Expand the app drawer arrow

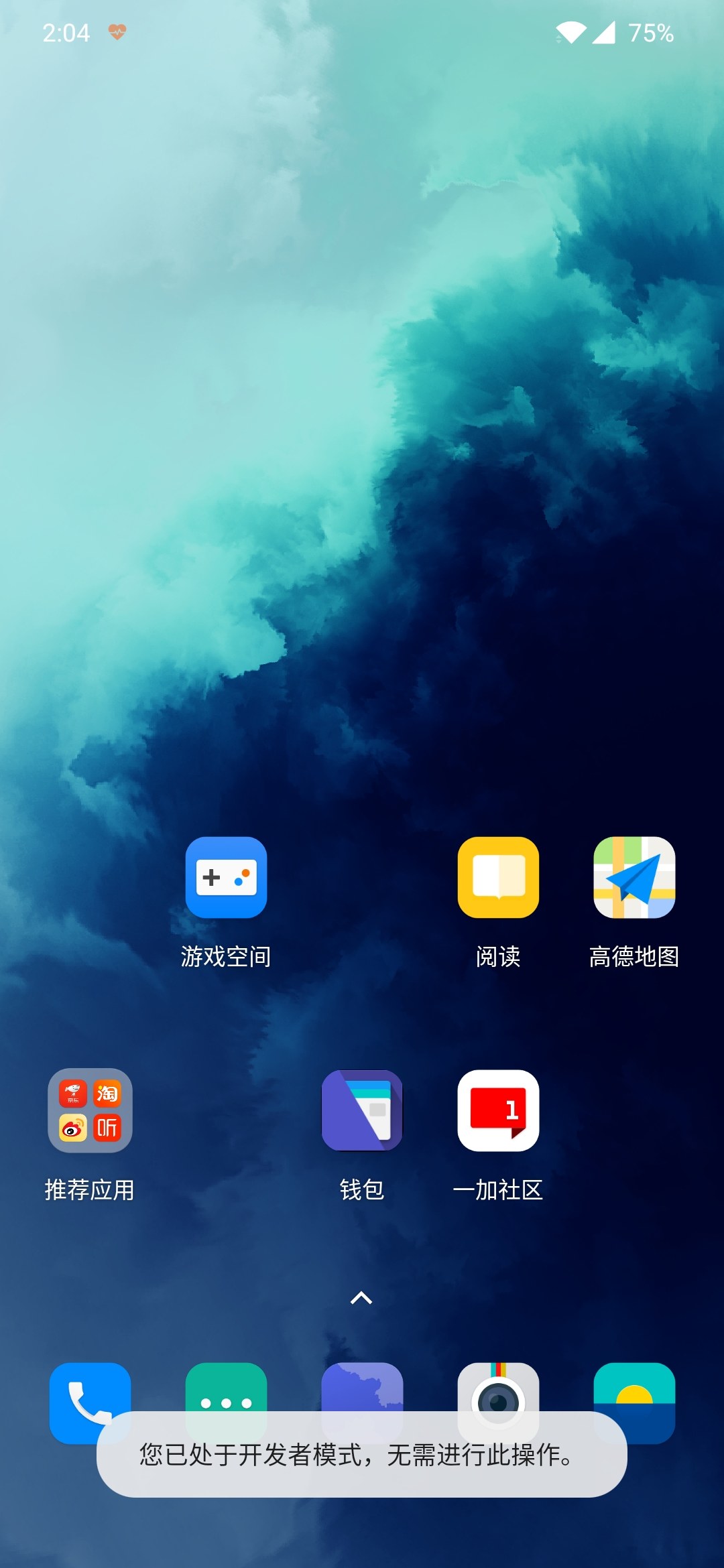pyautogui.click(x=361, y=1298)
